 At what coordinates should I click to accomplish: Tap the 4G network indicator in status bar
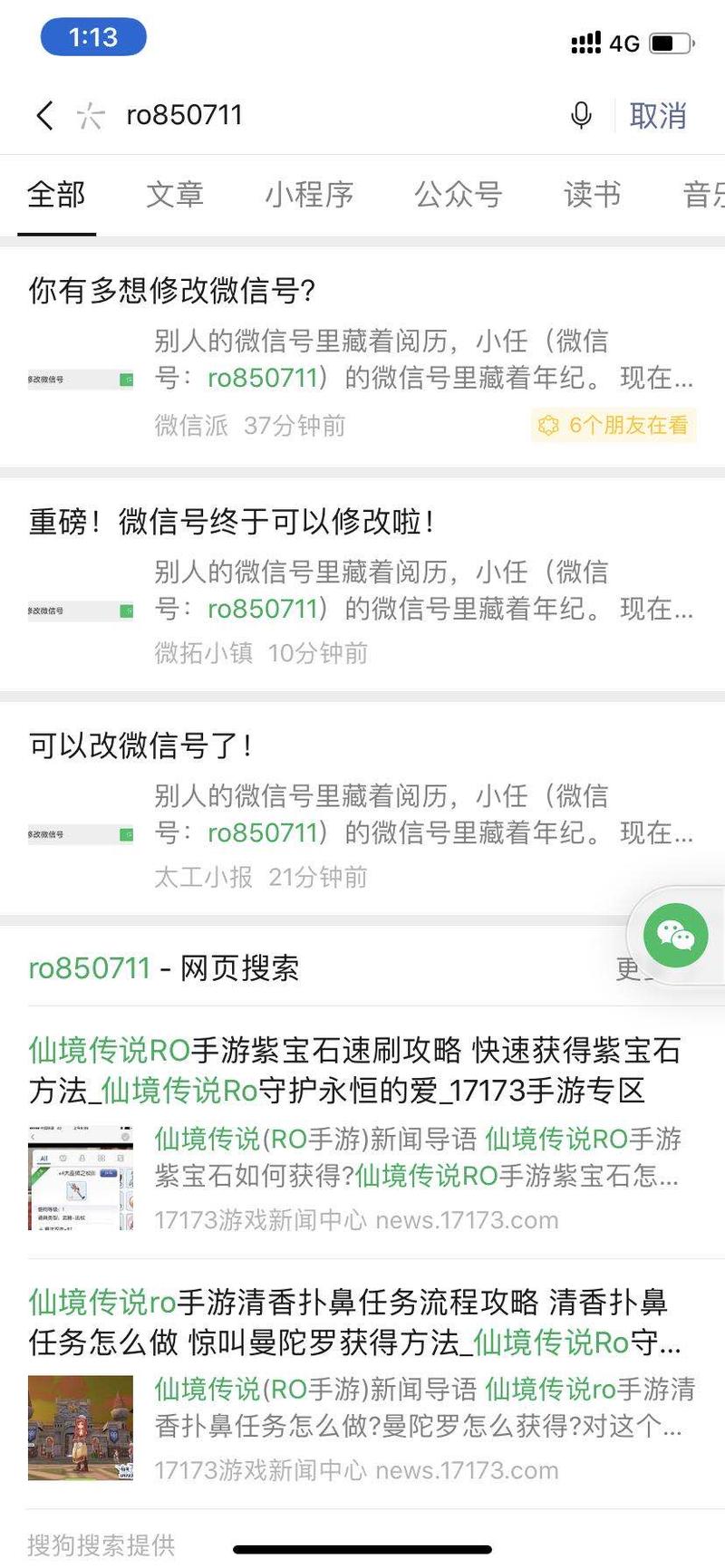[x=625, y=43]
